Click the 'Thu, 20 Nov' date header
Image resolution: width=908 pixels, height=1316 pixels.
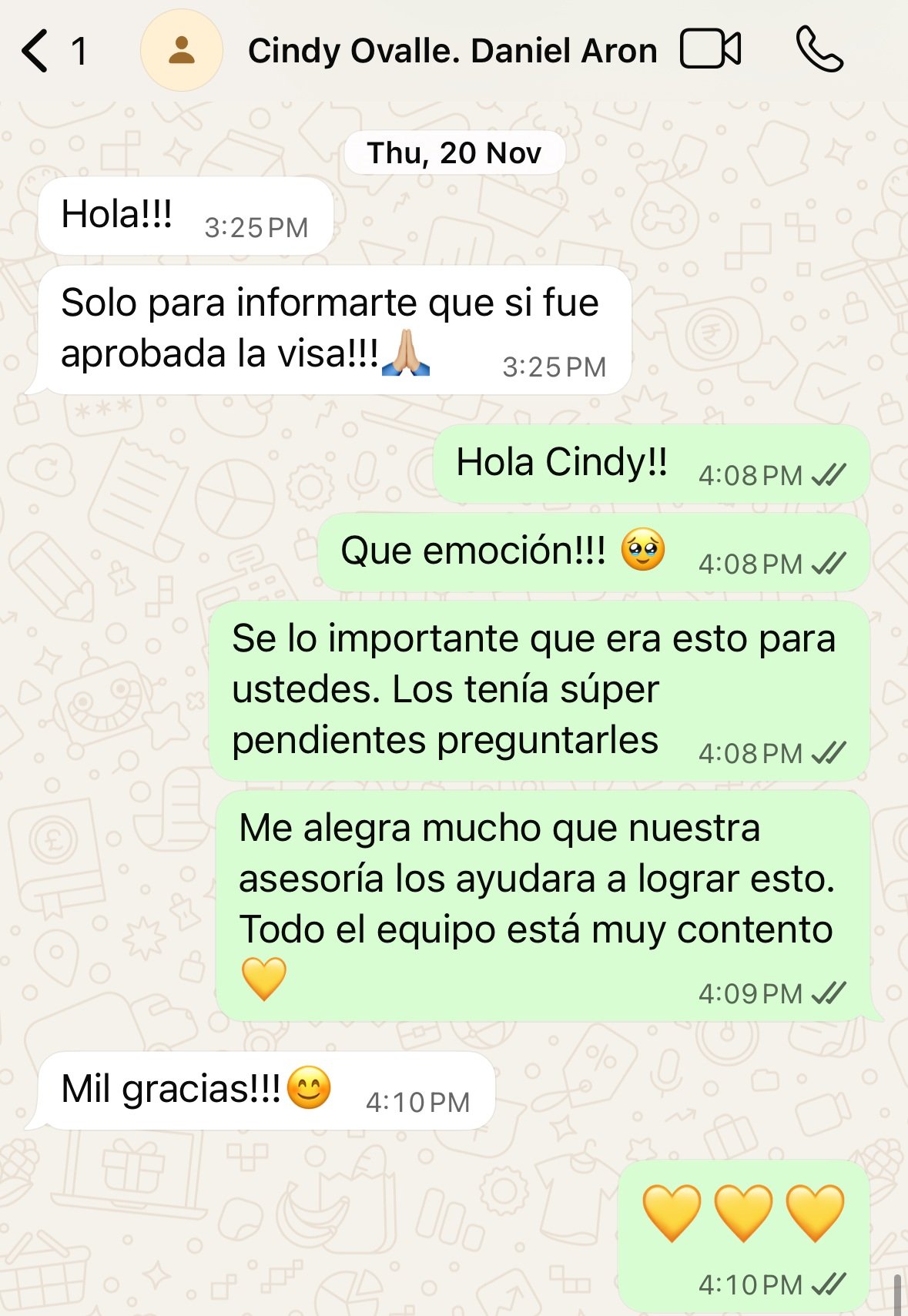click(454, 152)
